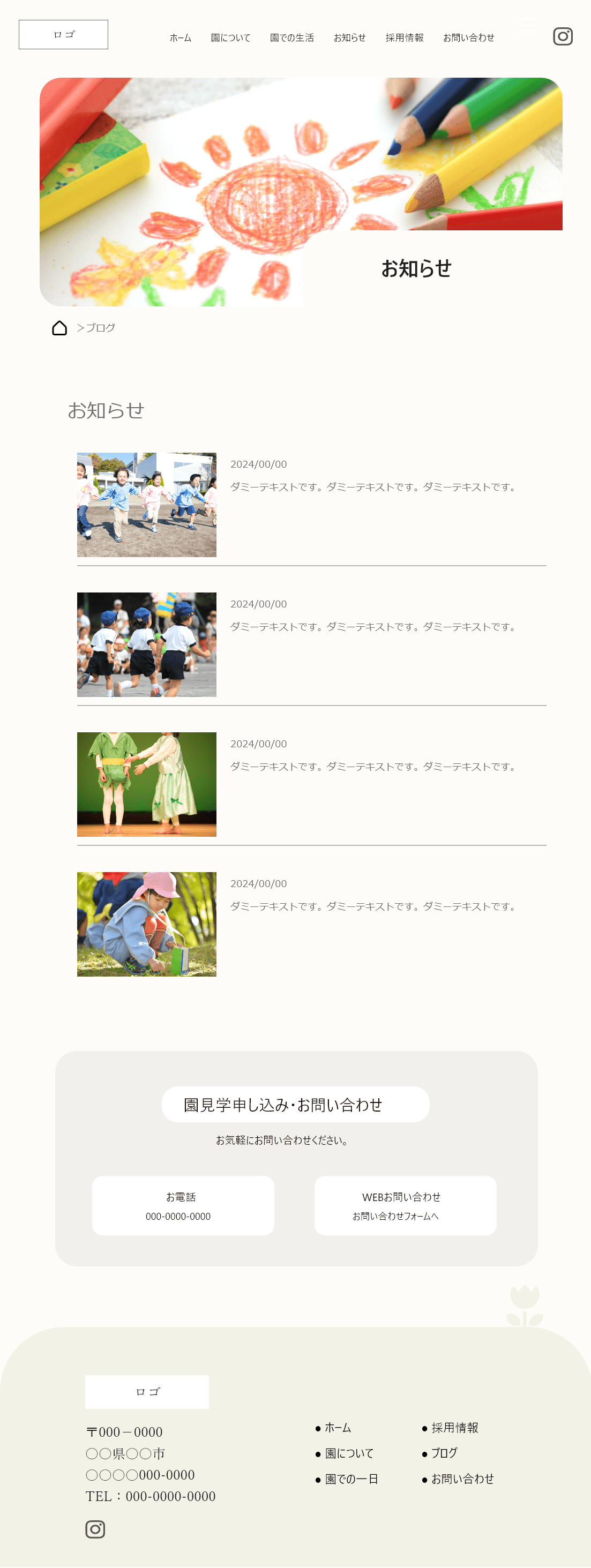Open 採用情報 in the top navigation
591x1568 pixels.
click(x=404, y=37)
